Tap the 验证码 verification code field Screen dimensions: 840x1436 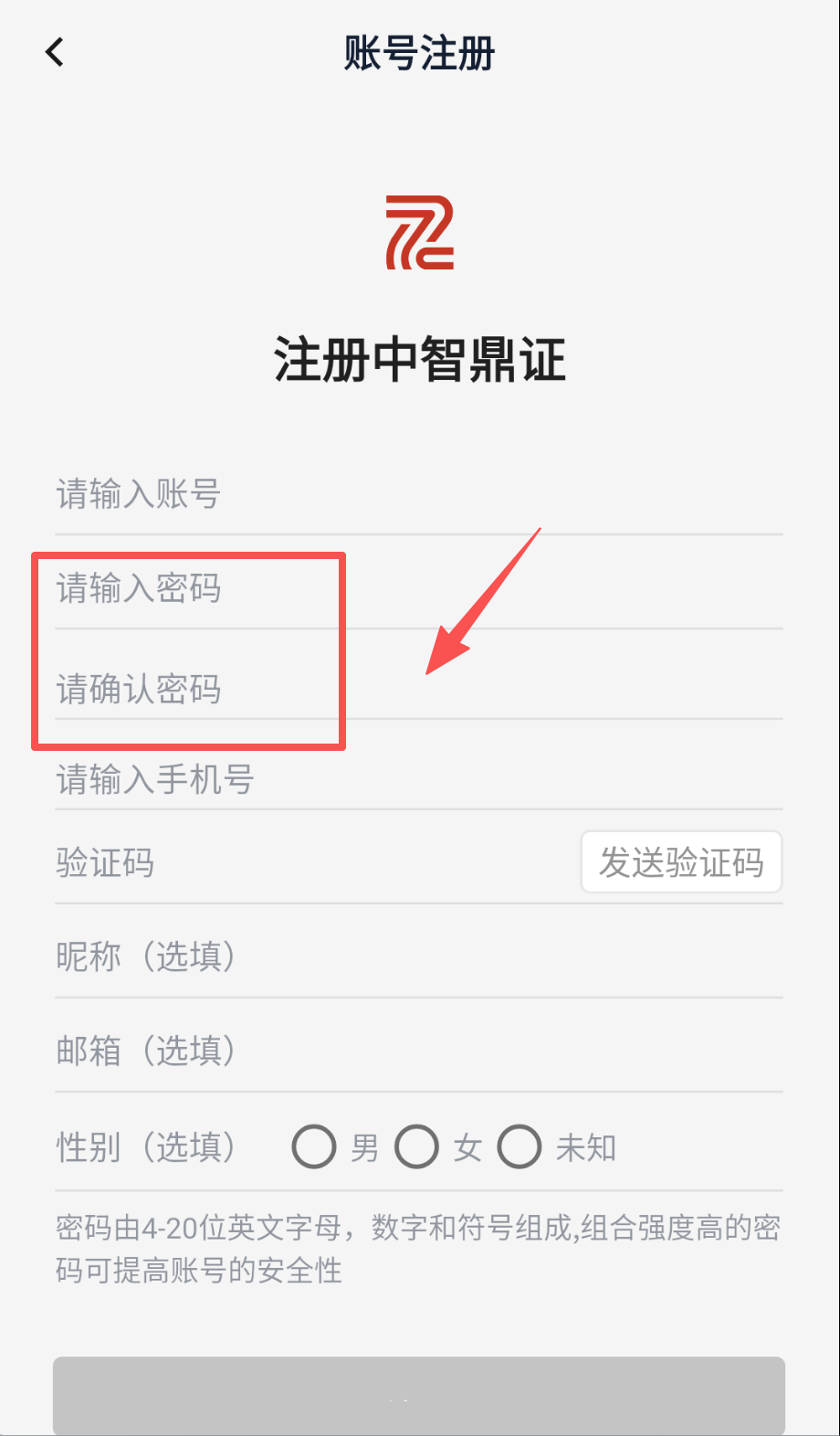click(310, 862)
